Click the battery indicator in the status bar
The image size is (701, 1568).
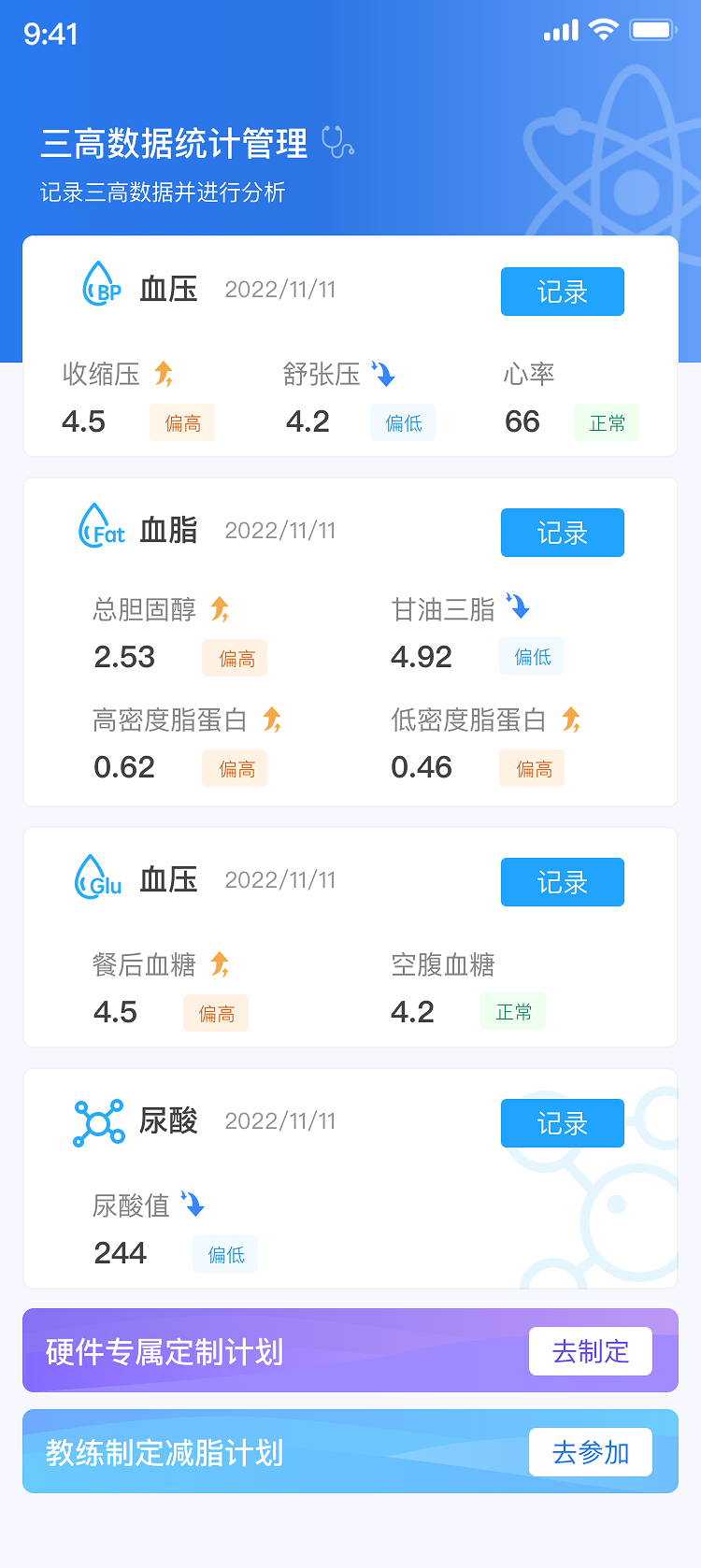tap(653, 30)
